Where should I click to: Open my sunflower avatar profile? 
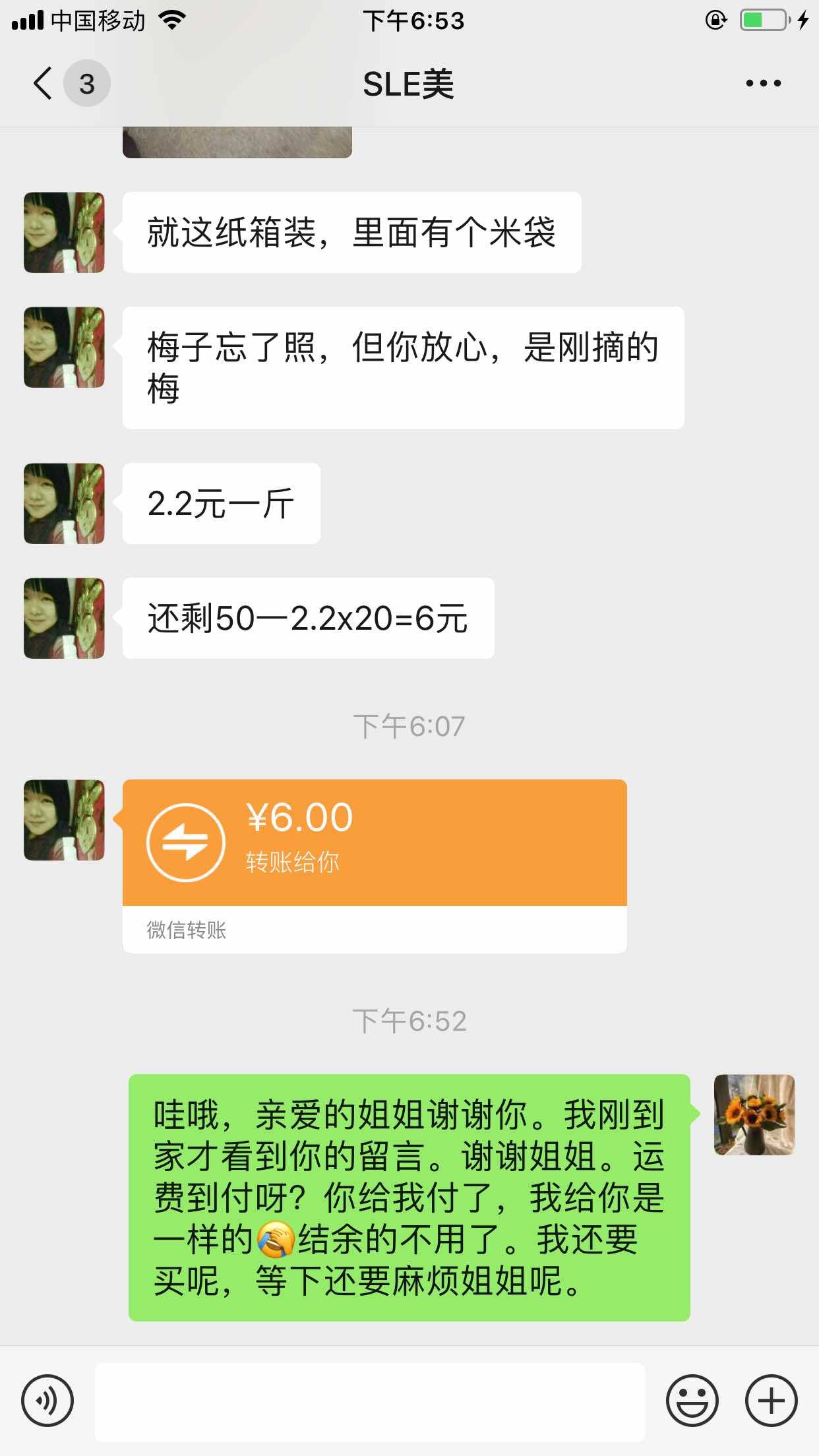point(754,1115)
